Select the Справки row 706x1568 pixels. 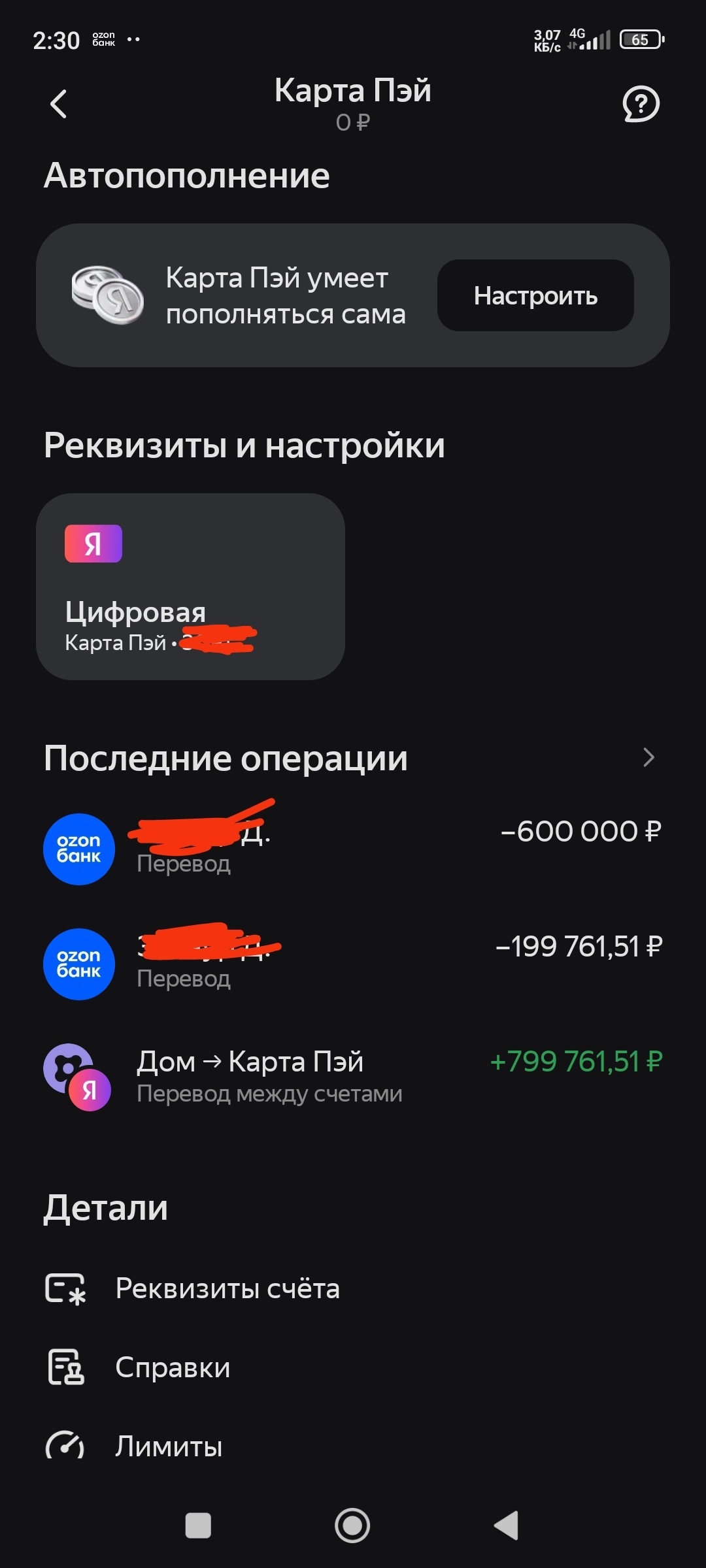point(173,1367)
